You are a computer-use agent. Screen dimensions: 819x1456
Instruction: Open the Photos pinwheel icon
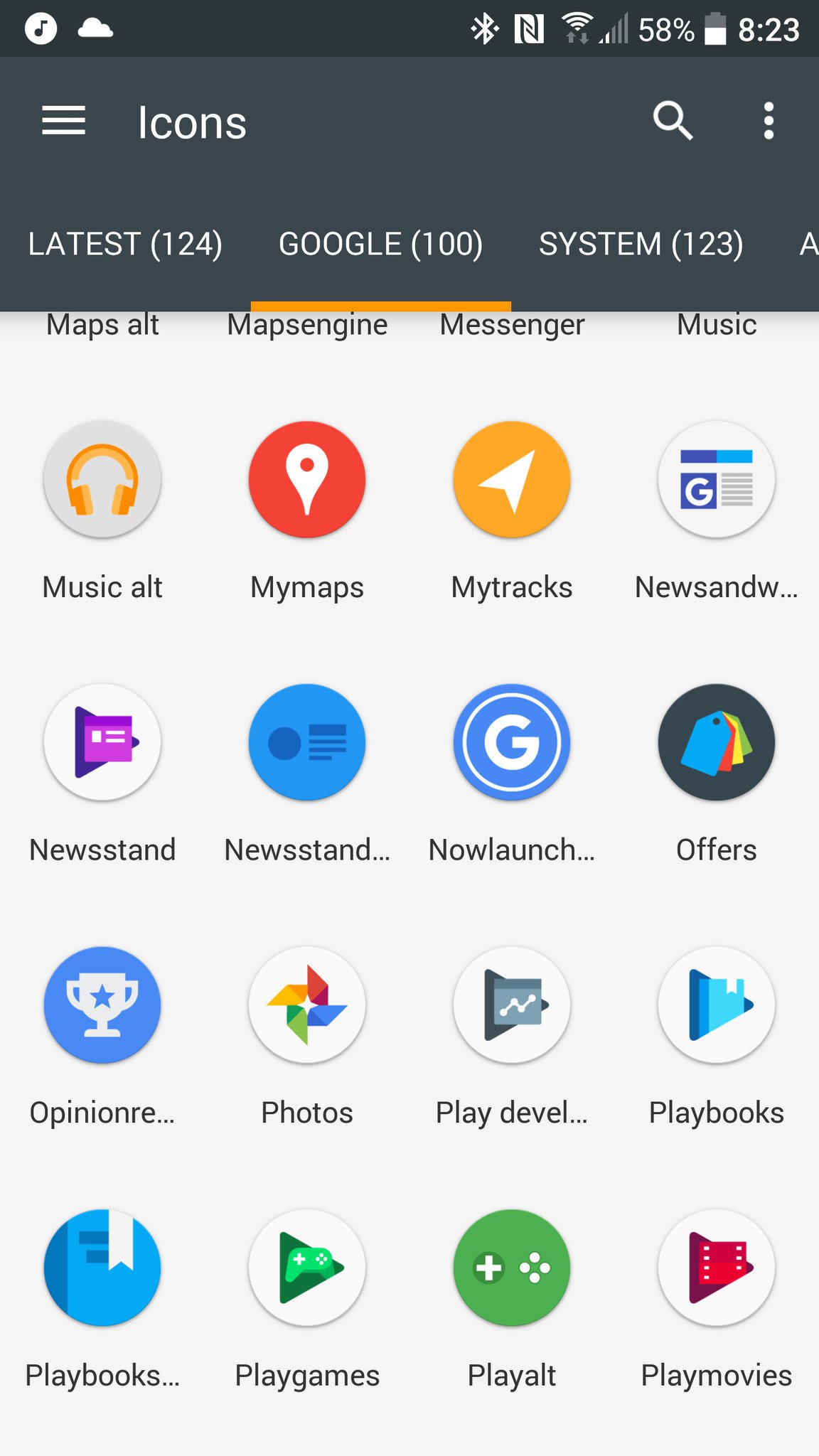coord(306,1005)
